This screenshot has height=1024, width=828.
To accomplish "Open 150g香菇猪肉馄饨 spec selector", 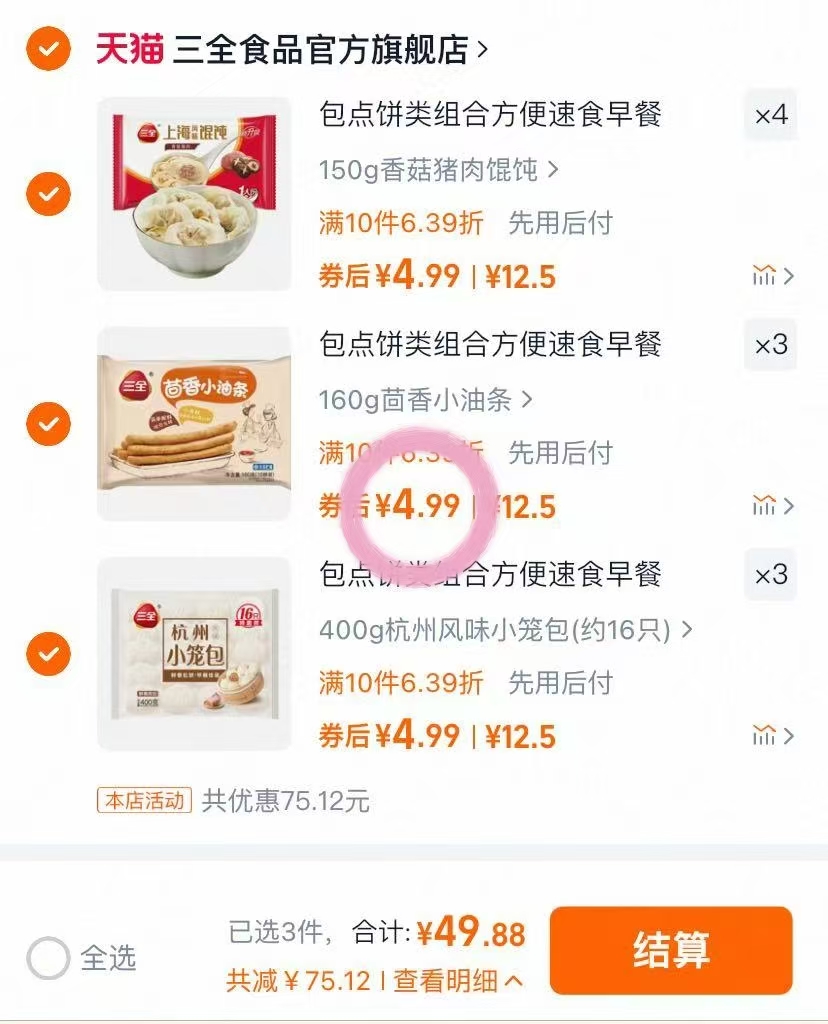I will [x=430, y=170].
